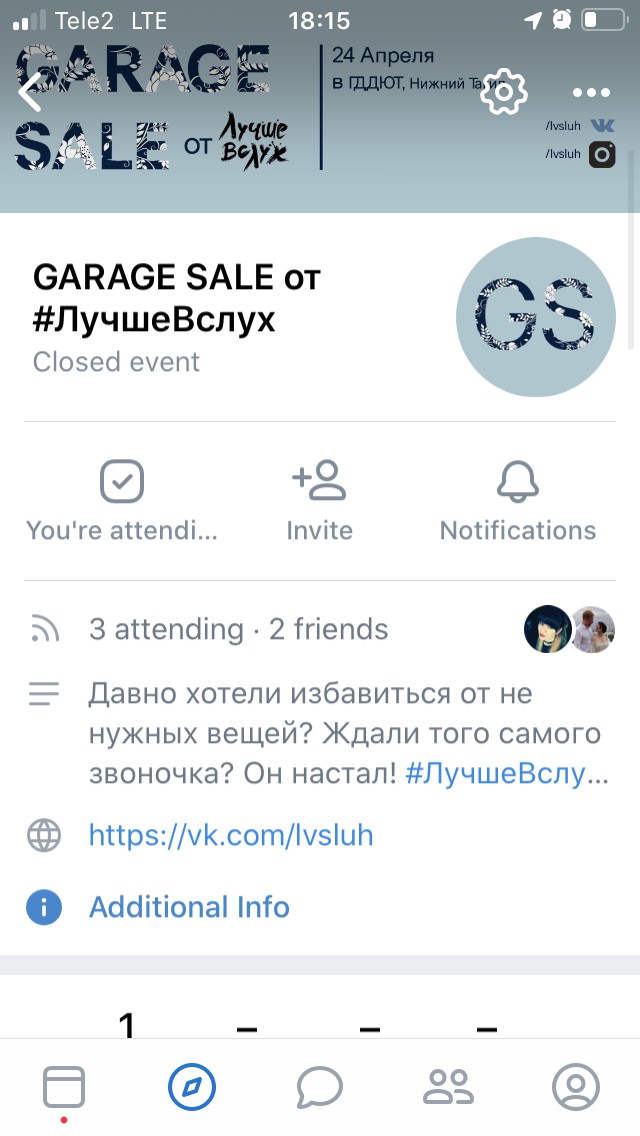Open event Notifications settings
This screenshot has width=640, height=1136.
click(x=517, y=502)
